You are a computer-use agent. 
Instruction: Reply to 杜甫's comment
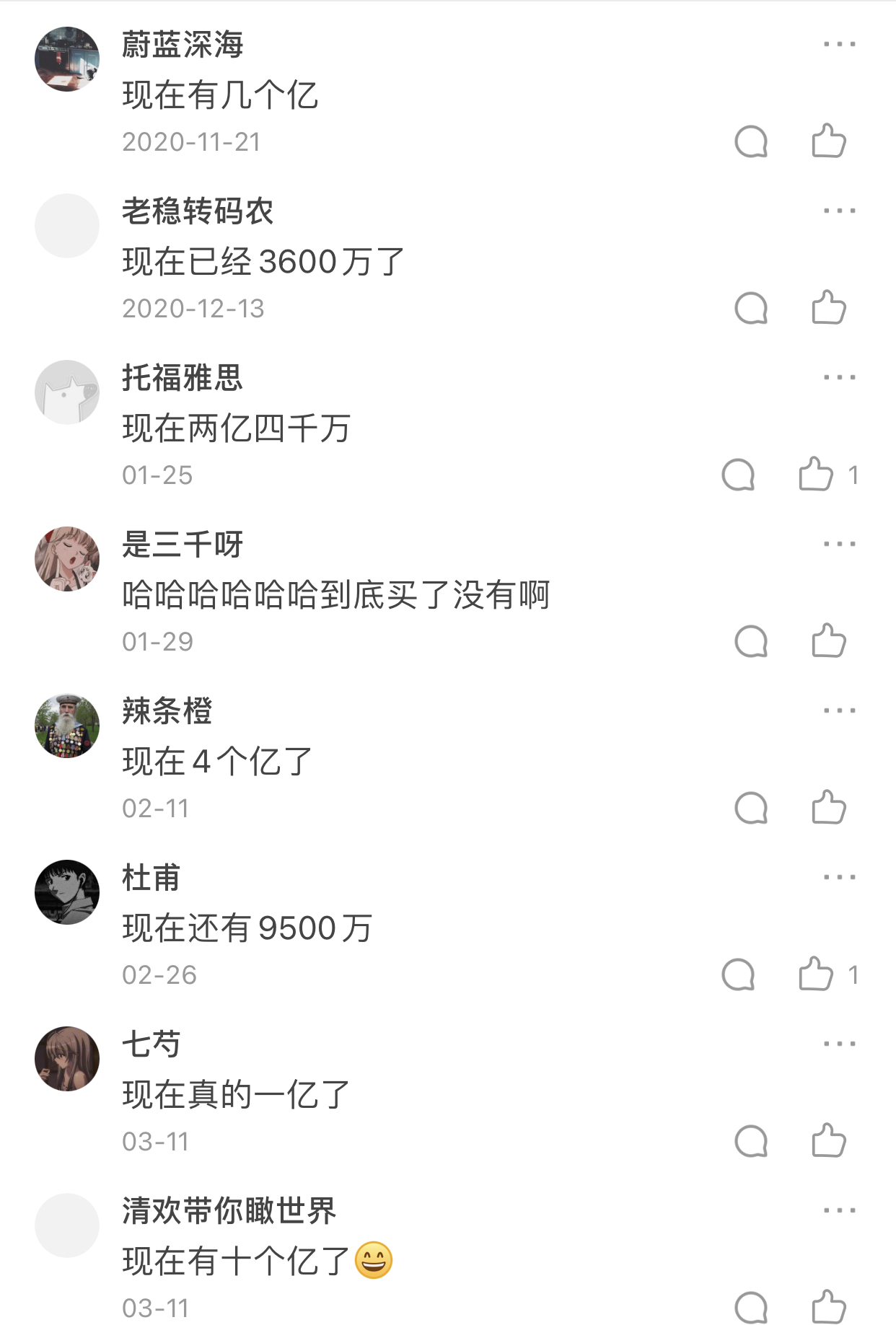(737, 974)
